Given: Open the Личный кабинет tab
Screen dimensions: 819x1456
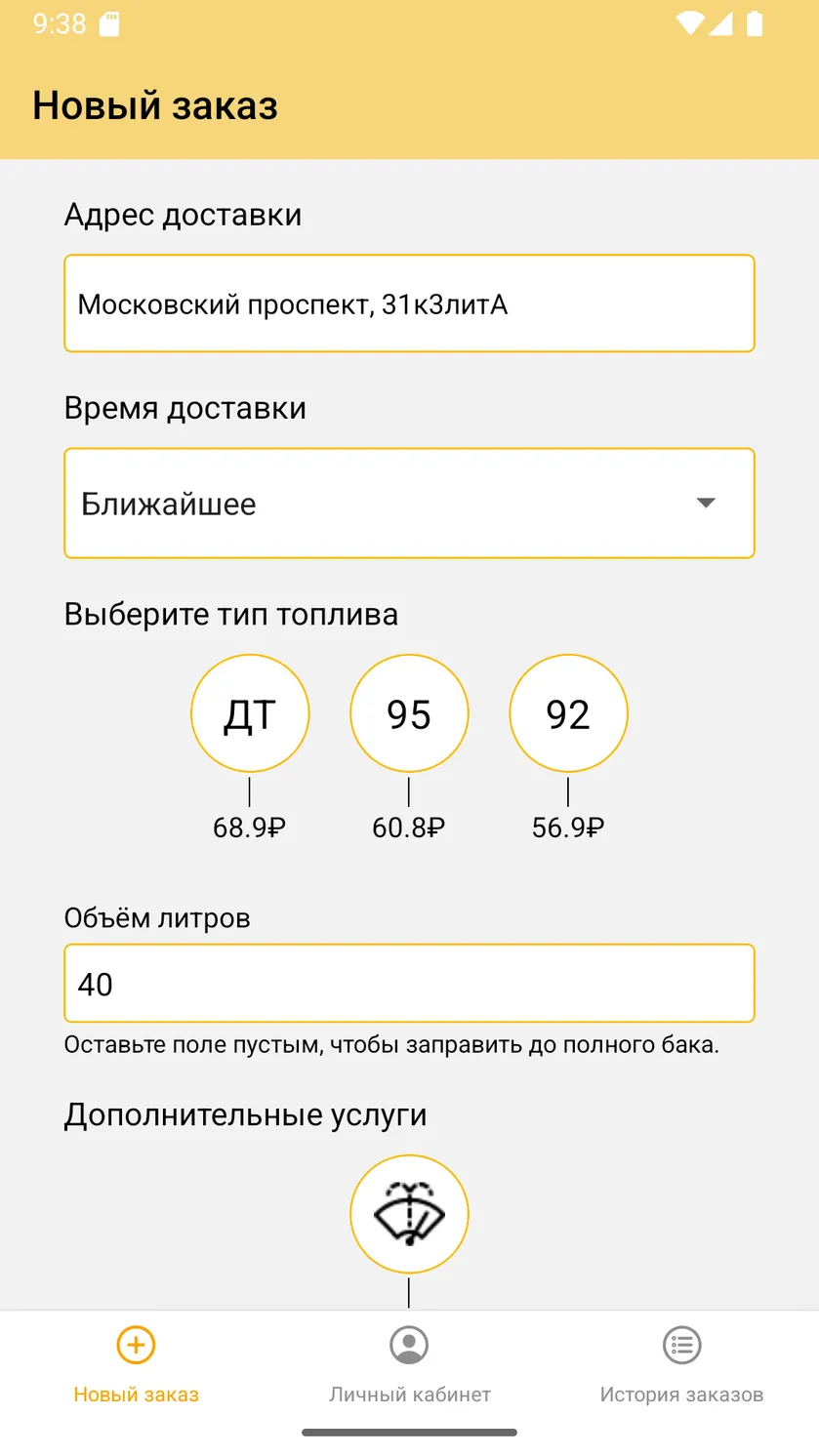Looking at the screenshot, I should [x=409, y=1365].
